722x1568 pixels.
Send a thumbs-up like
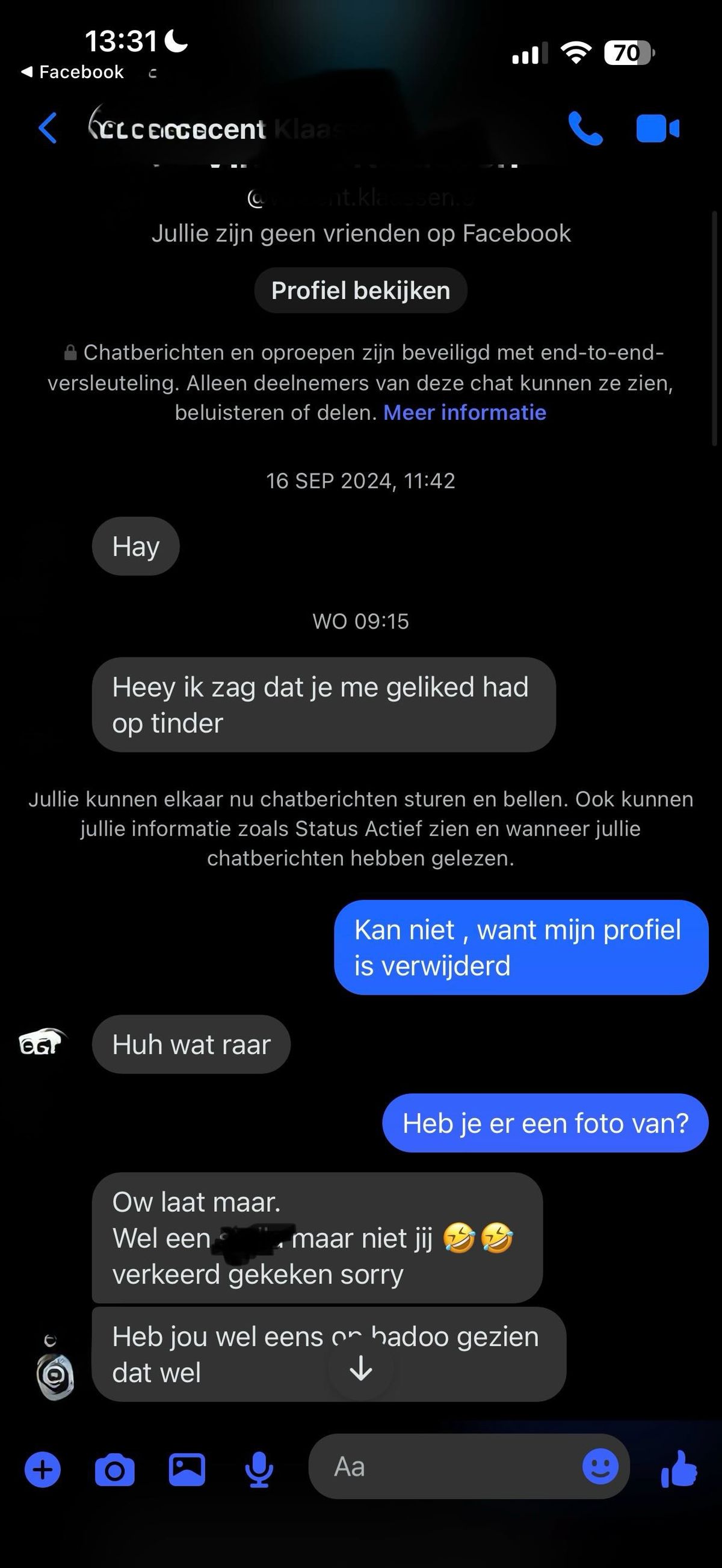[679, 1469]
